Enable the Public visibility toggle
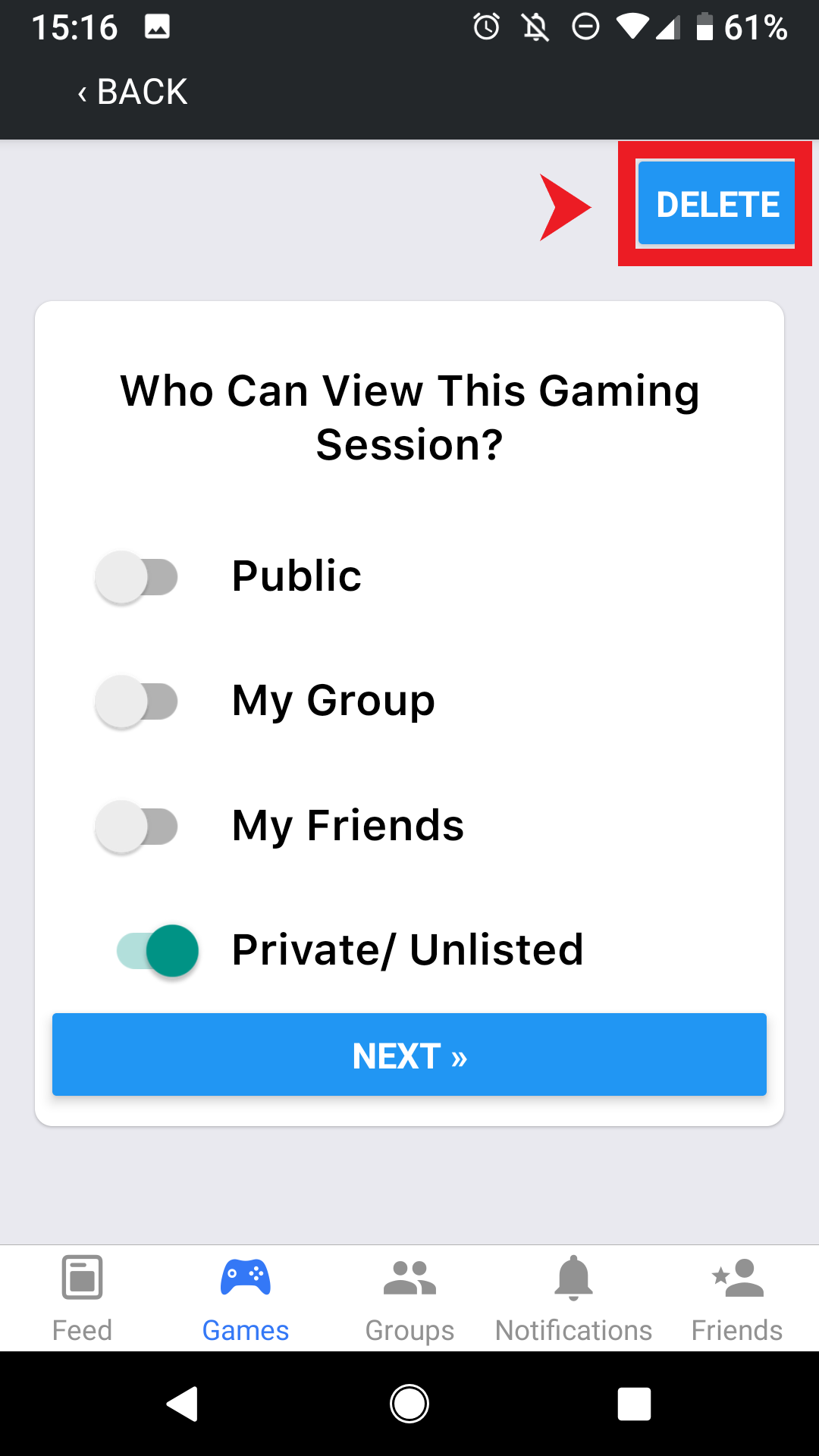Image resolution: width=819 pixels, height=1456 pixels. click(x=138, y=576)
